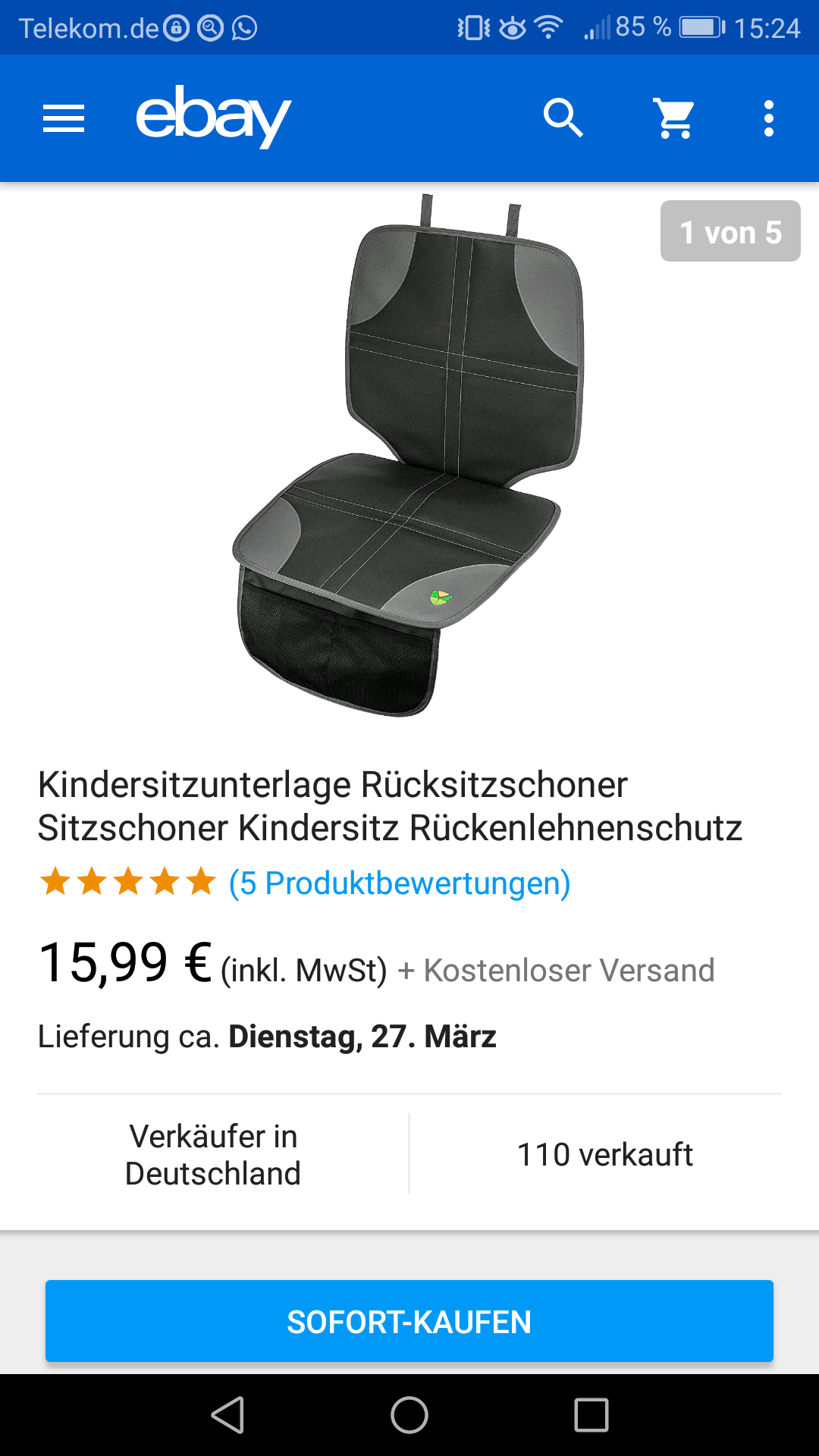This screenshot has width=819, height=1456.
Task: Tap the search magnifier icon
Action: coord(563,118)
